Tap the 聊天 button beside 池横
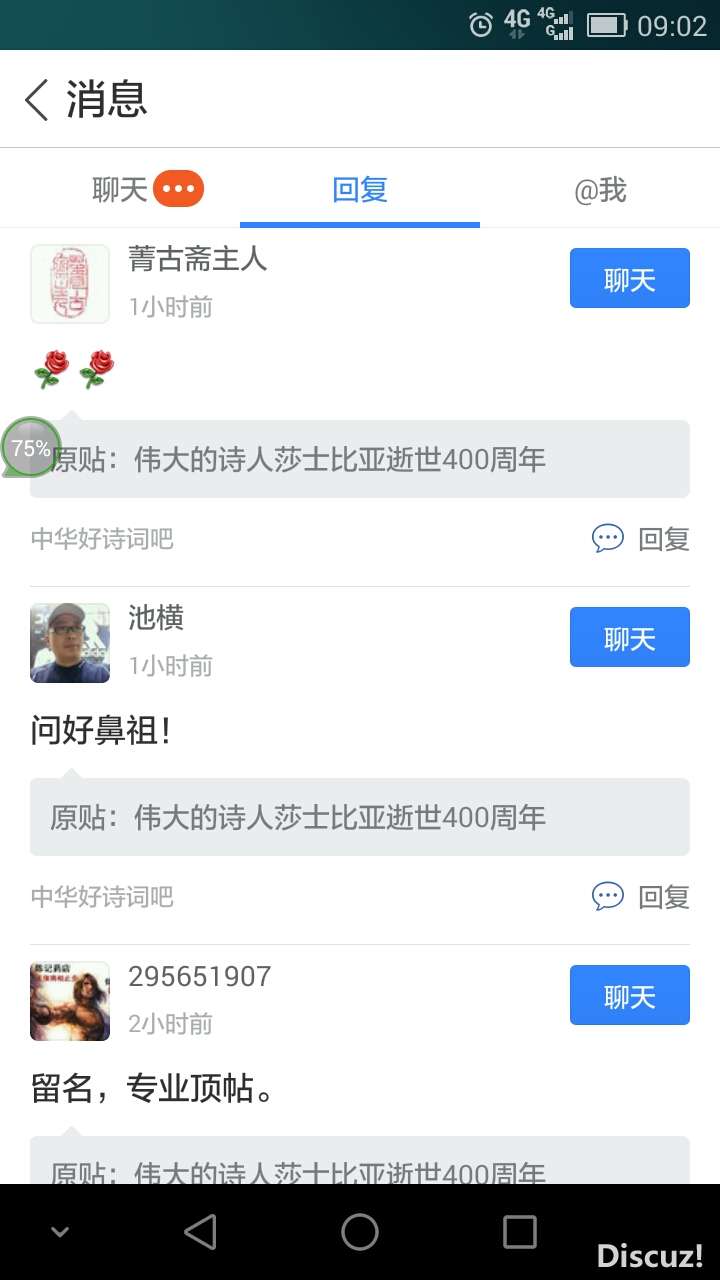This screenshot has width=720, height=1280. tap(629, 637)
